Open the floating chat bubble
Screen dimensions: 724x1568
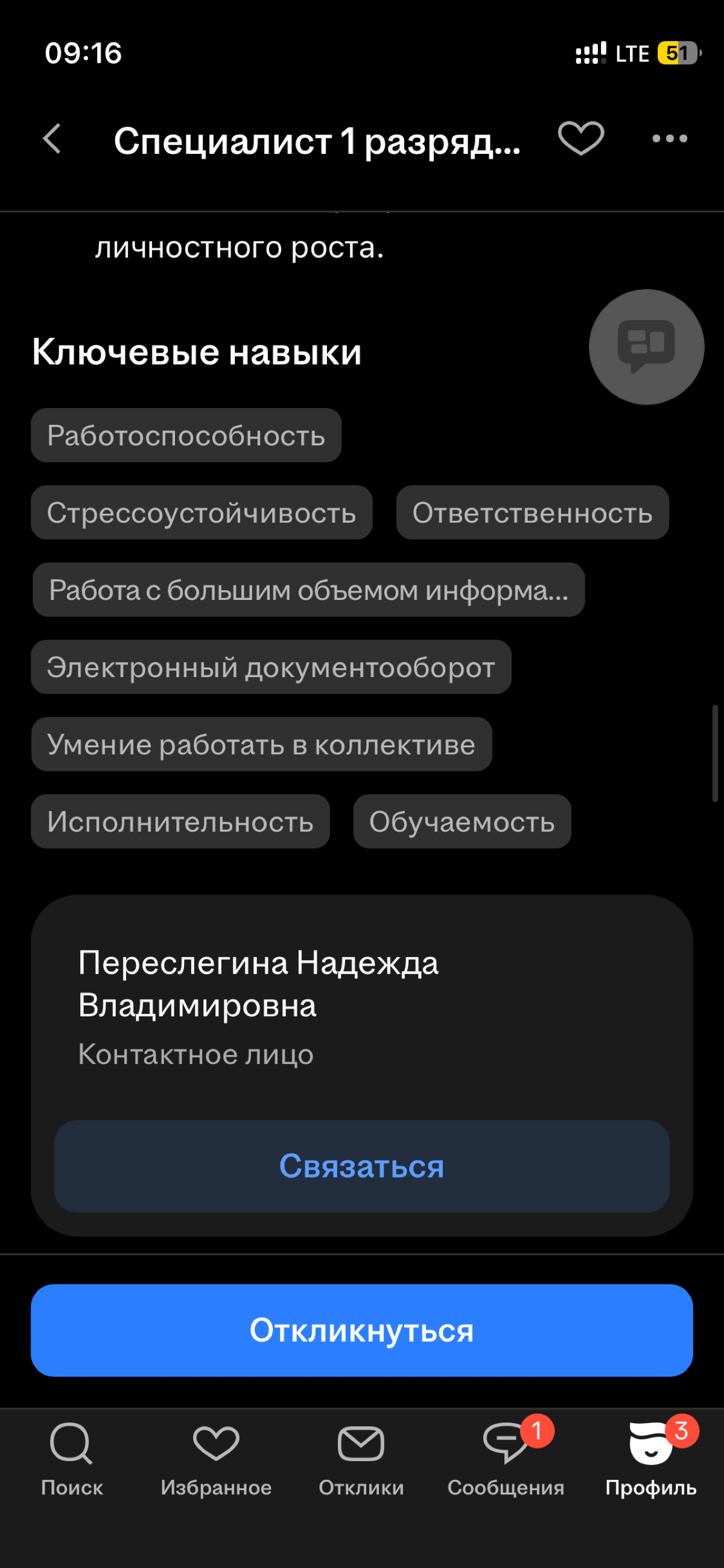coord(646,346)
